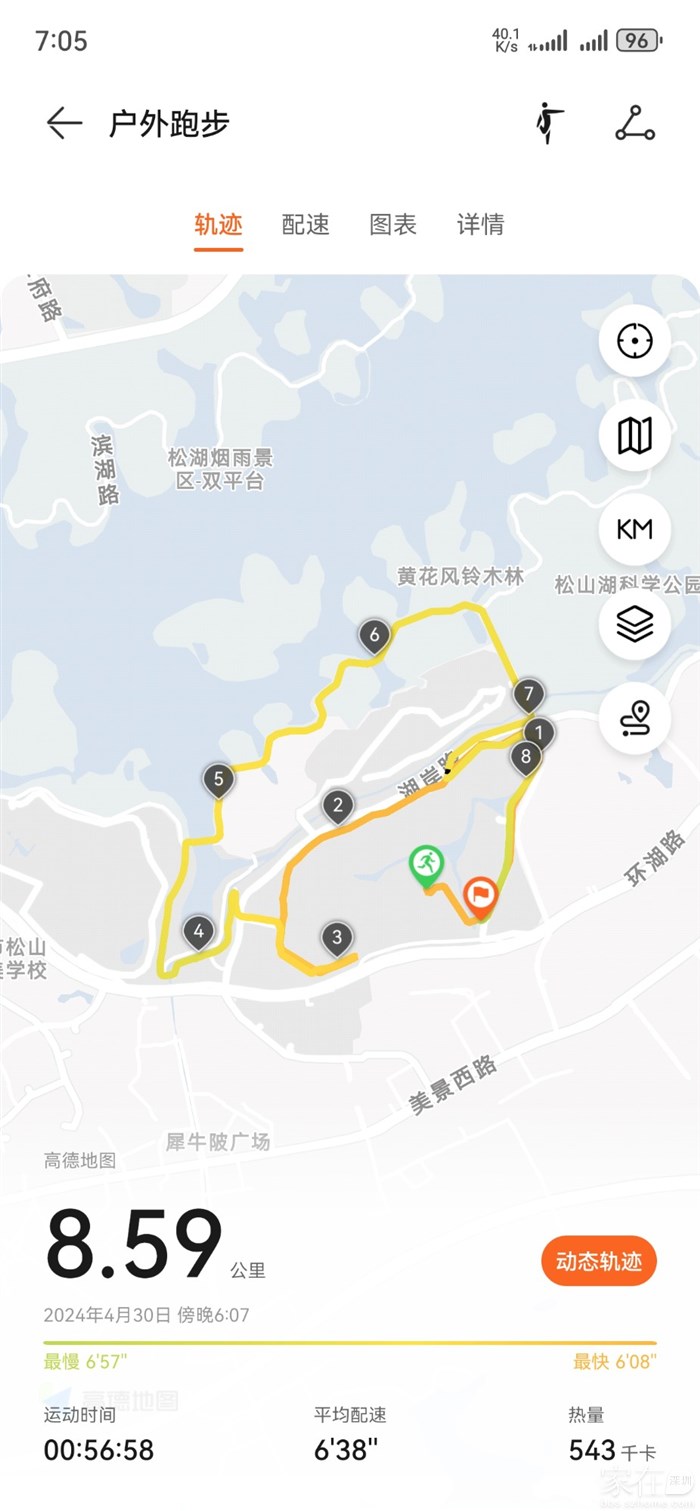Open the 详情 tab
This screenshot has height=1511, width=700.
tap(480, 224)
